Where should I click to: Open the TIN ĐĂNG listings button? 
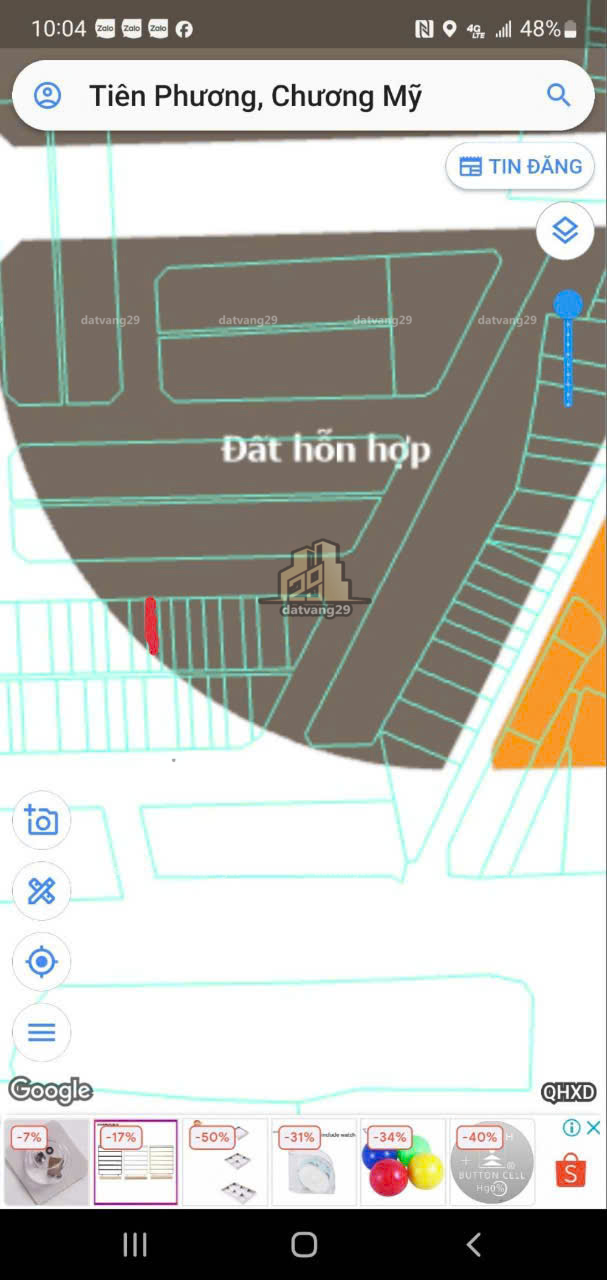pos(520,167)
